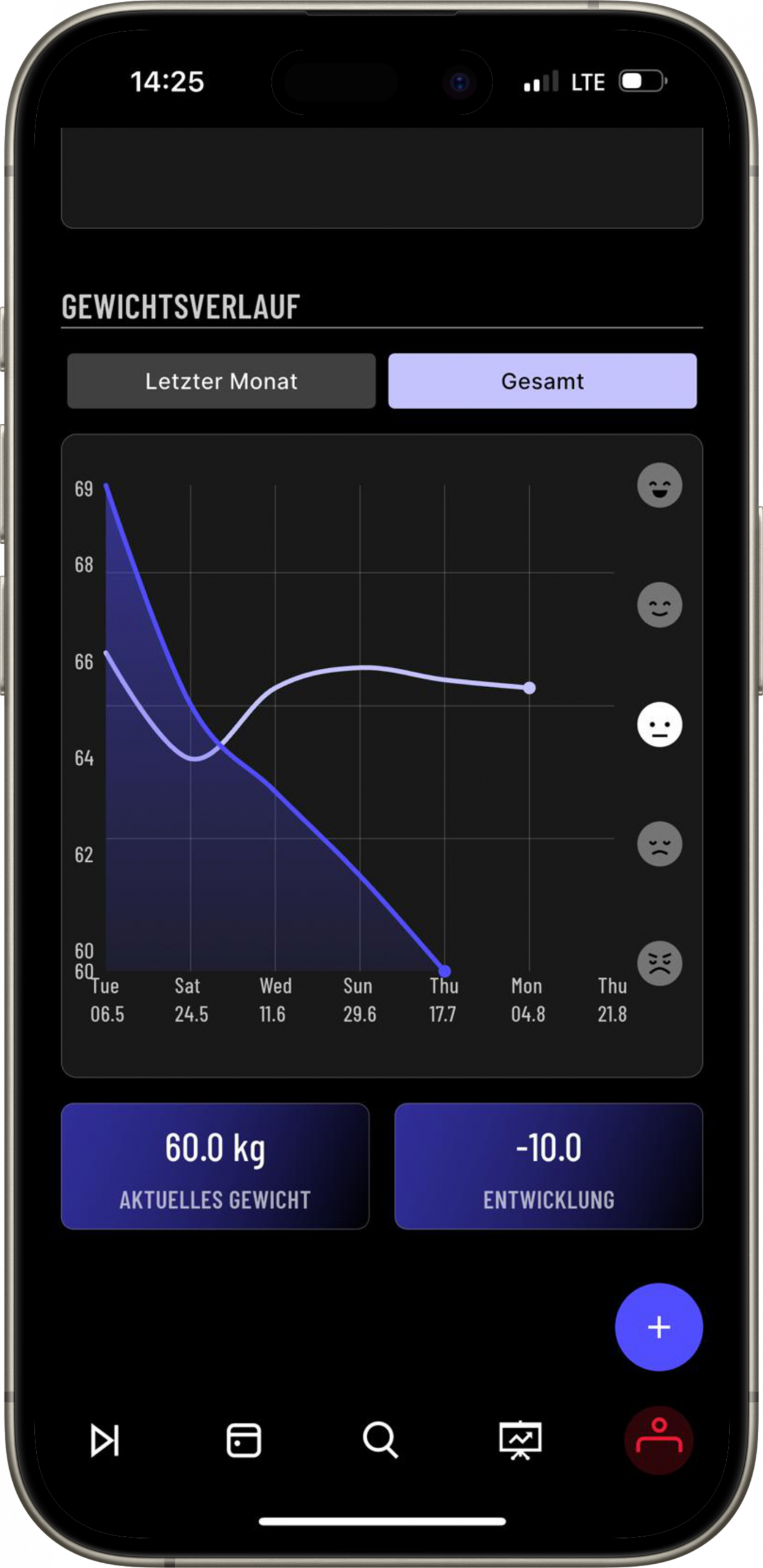
Task: Open the statistics chart tab
Action: 520,1439
